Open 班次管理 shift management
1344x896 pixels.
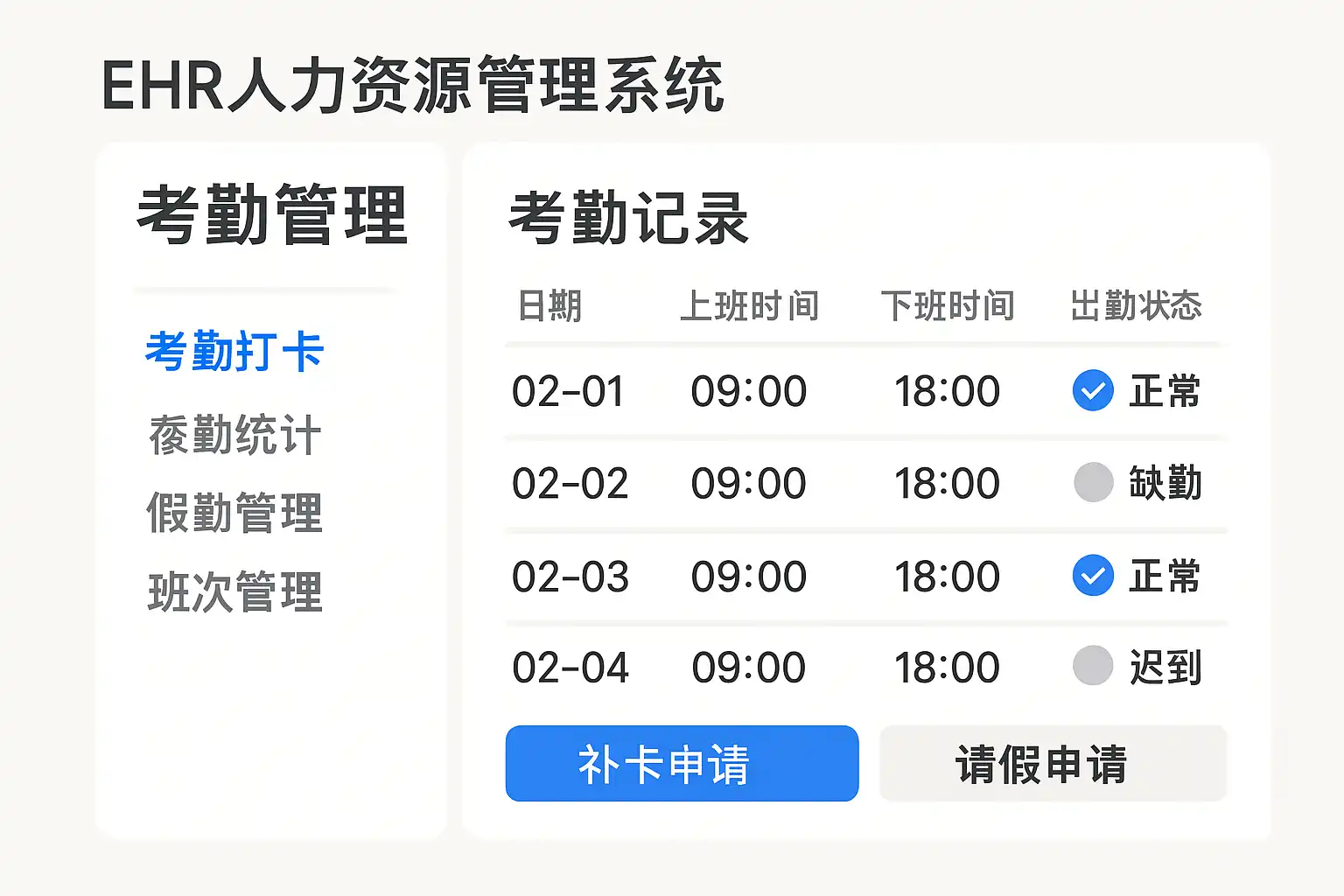(x=234, y=591)
